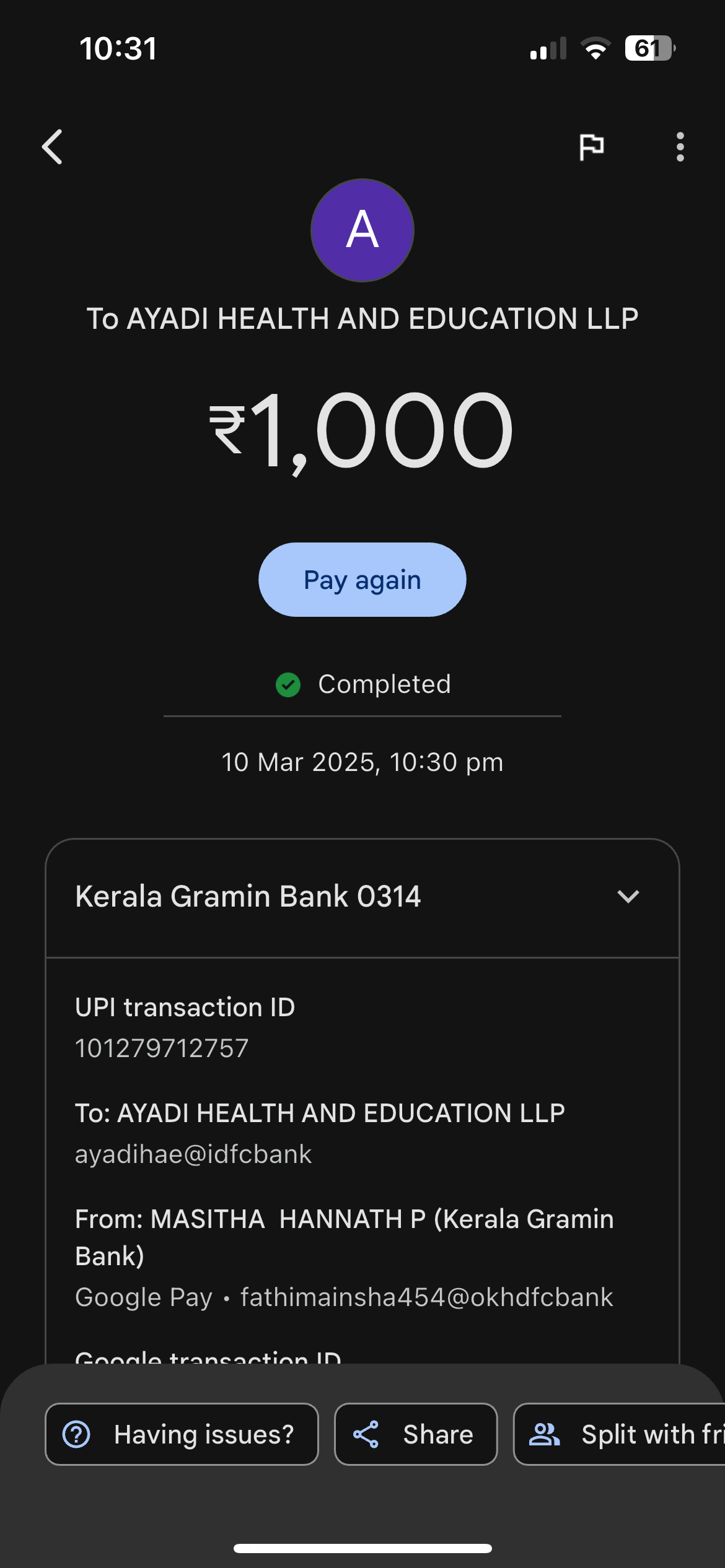725x1568 pixels.
Task: Open AYADI HEALTH profile avatar
Action: pyautogui.click(x=362, y=230)
